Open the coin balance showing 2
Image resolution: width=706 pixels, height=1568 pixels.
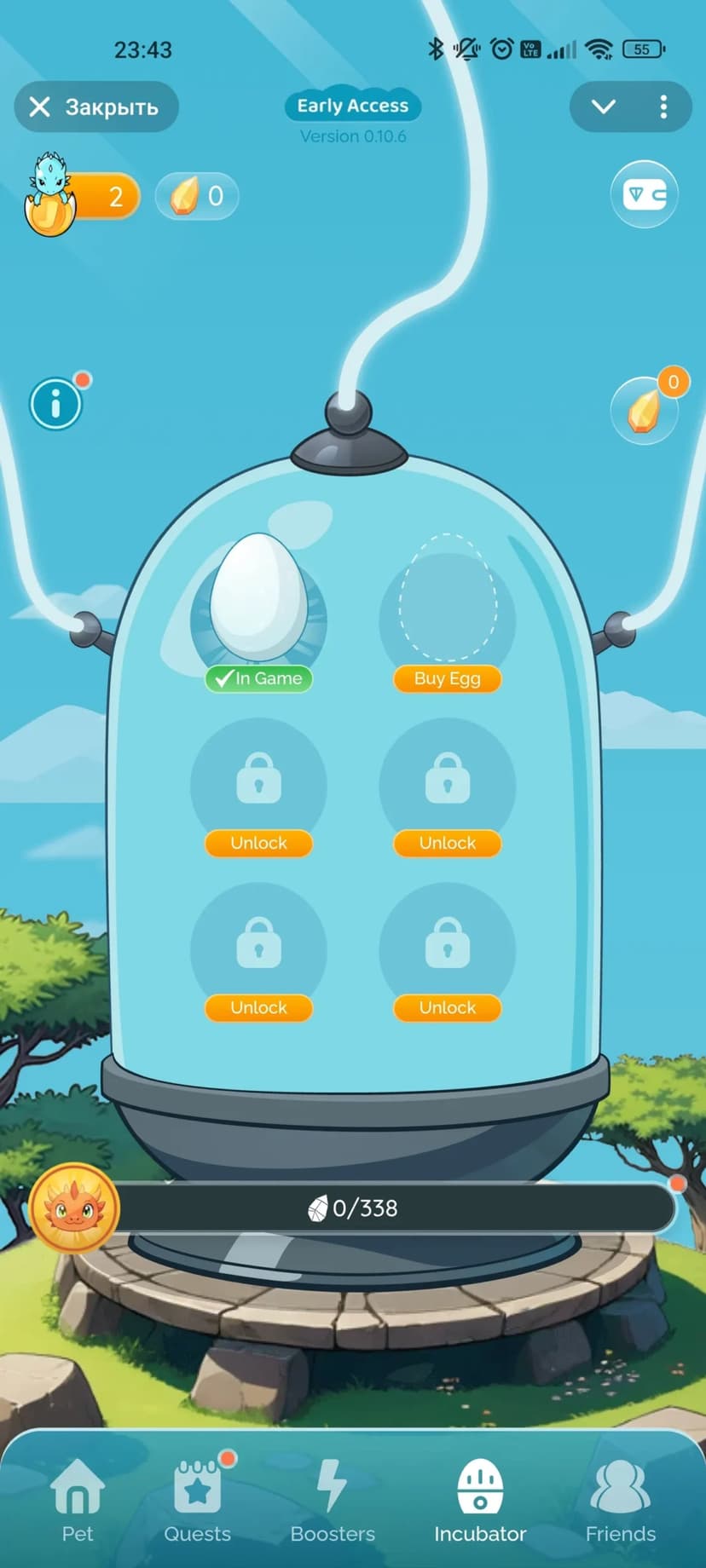tap(85, 197)
